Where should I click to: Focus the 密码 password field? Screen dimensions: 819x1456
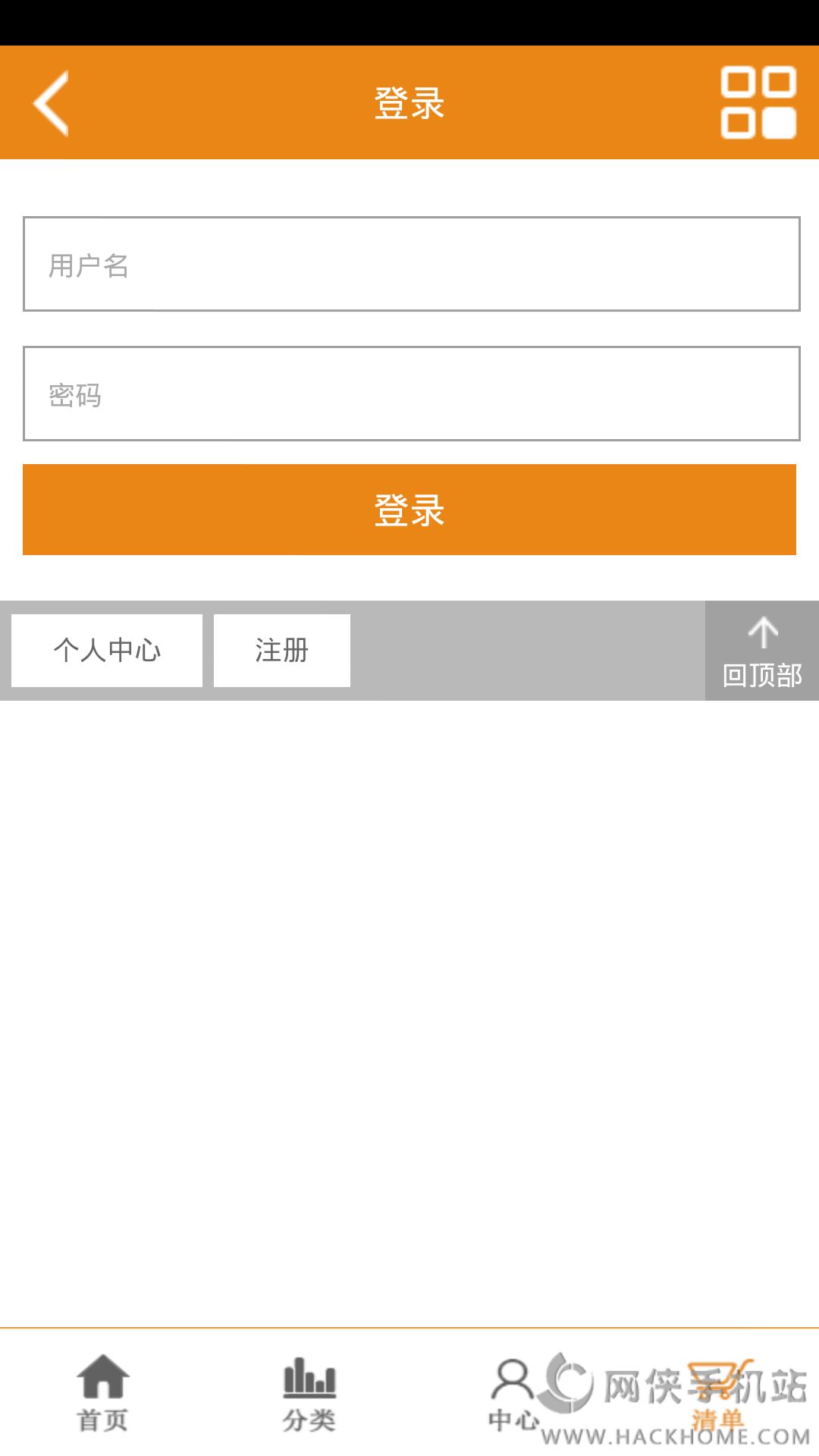point(412,394)
